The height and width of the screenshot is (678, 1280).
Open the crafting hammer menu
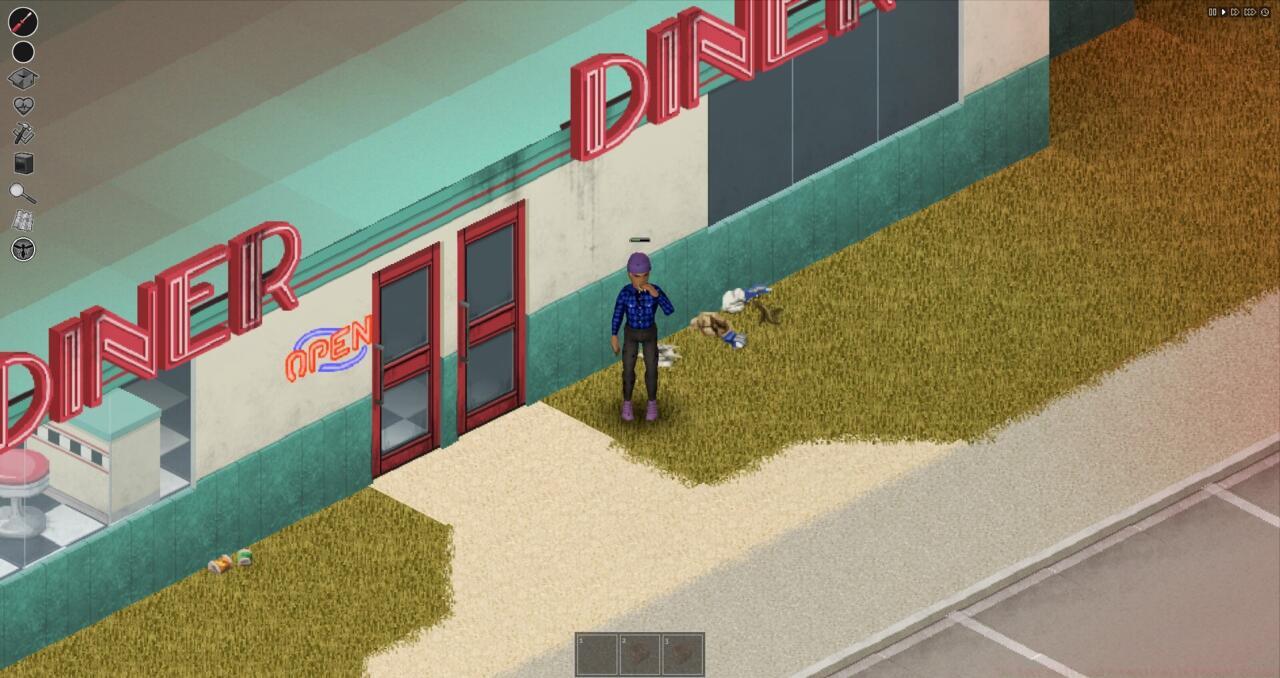[23, 133]
